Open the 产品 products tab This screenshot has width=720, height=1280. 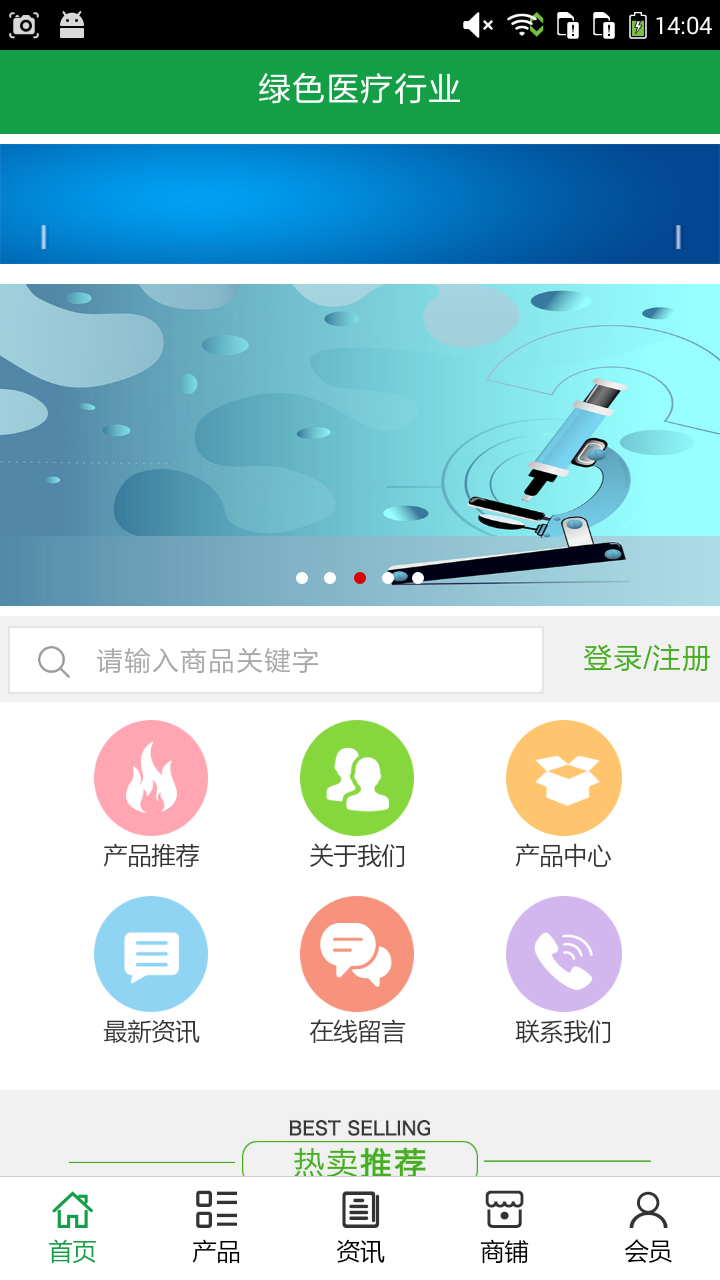[x=215, y=1222]
